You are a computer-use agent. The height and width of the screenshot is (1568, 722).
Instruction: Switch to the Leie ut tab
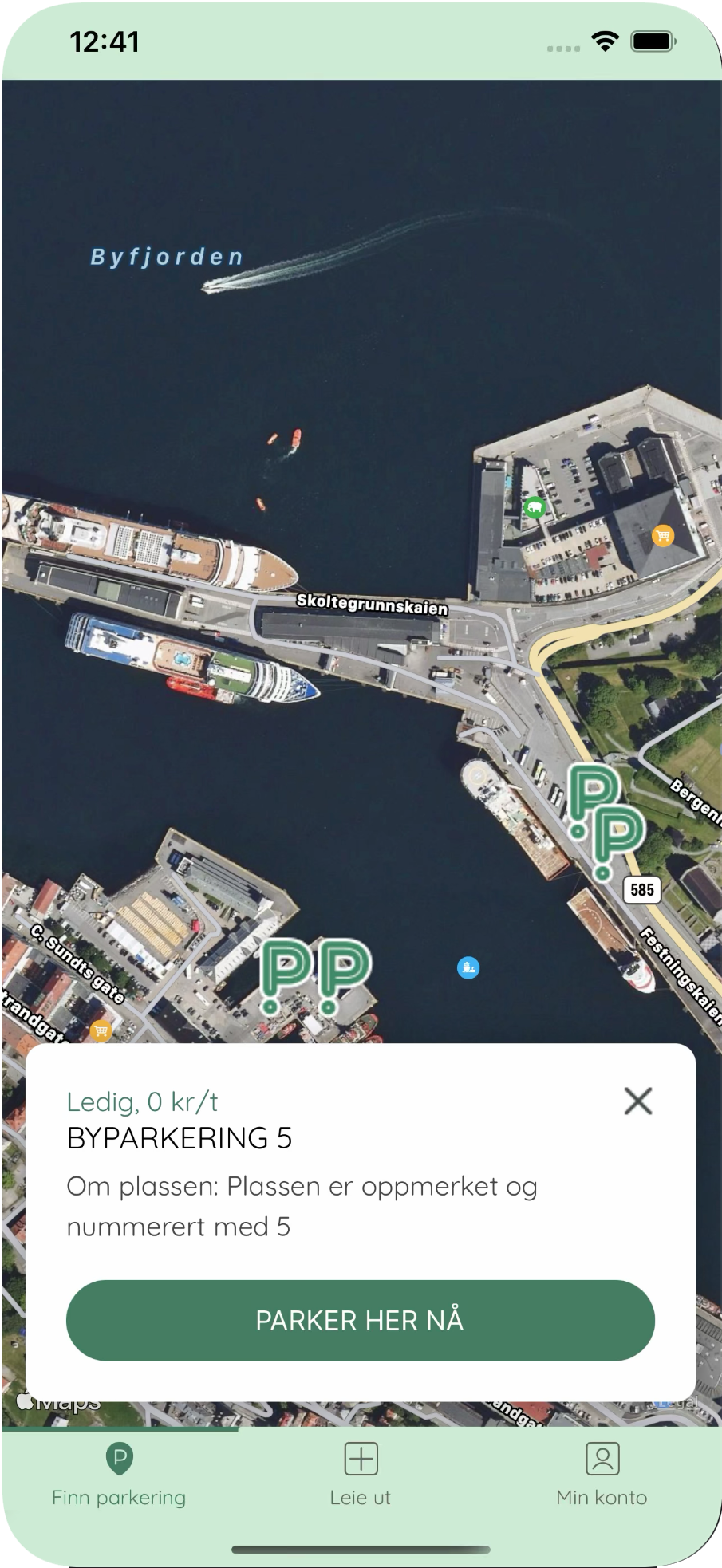(x=360, y=1474)
